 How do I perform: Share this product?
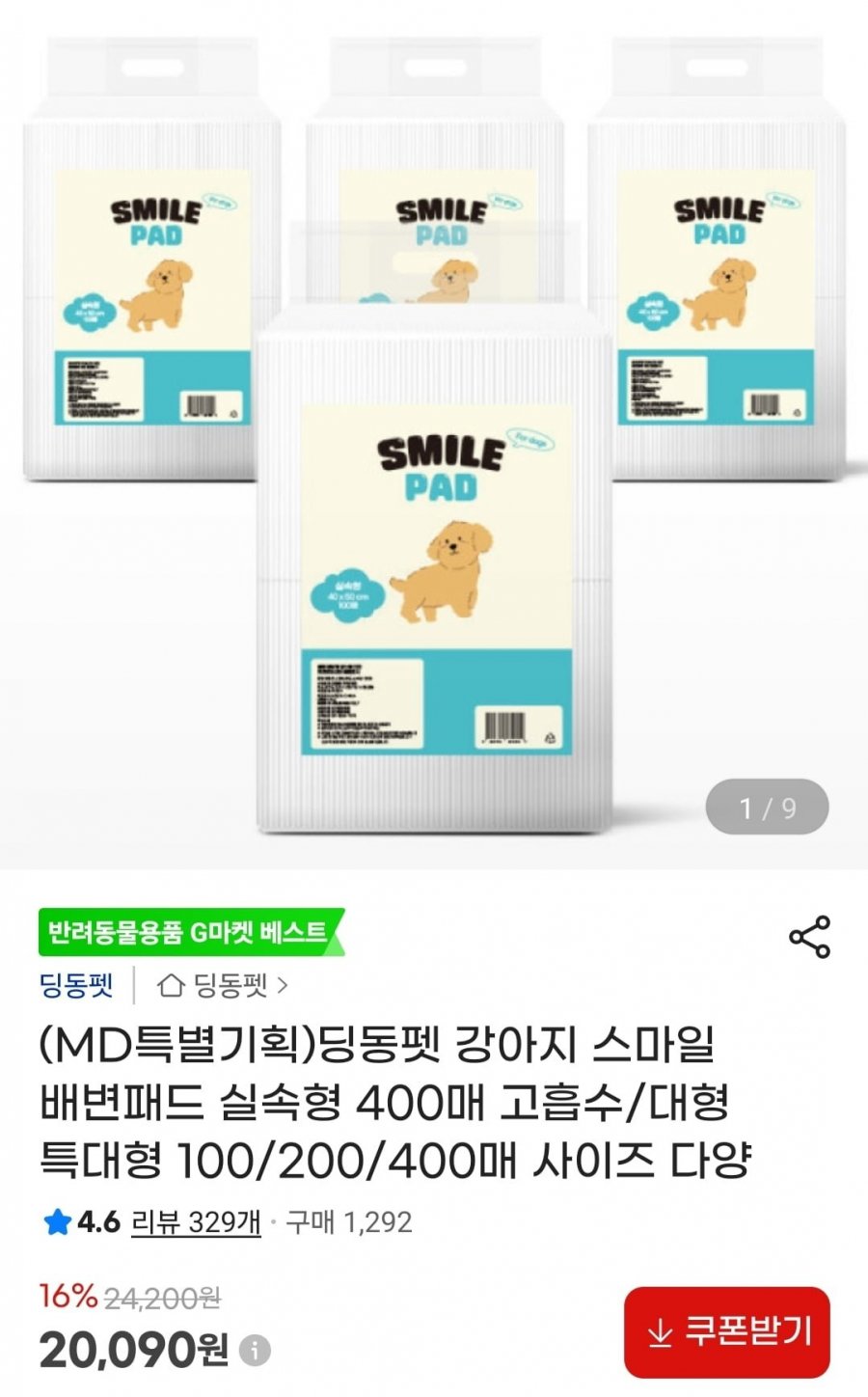[x=809, y=937]
